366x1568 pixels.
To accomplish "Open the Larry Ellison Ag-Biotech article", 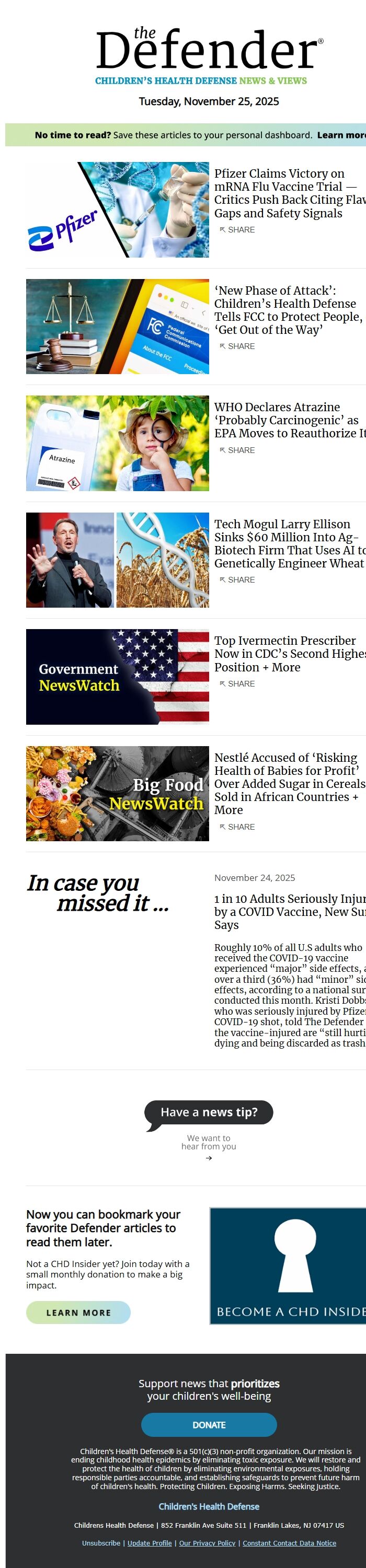I will (x=289, y=543).
